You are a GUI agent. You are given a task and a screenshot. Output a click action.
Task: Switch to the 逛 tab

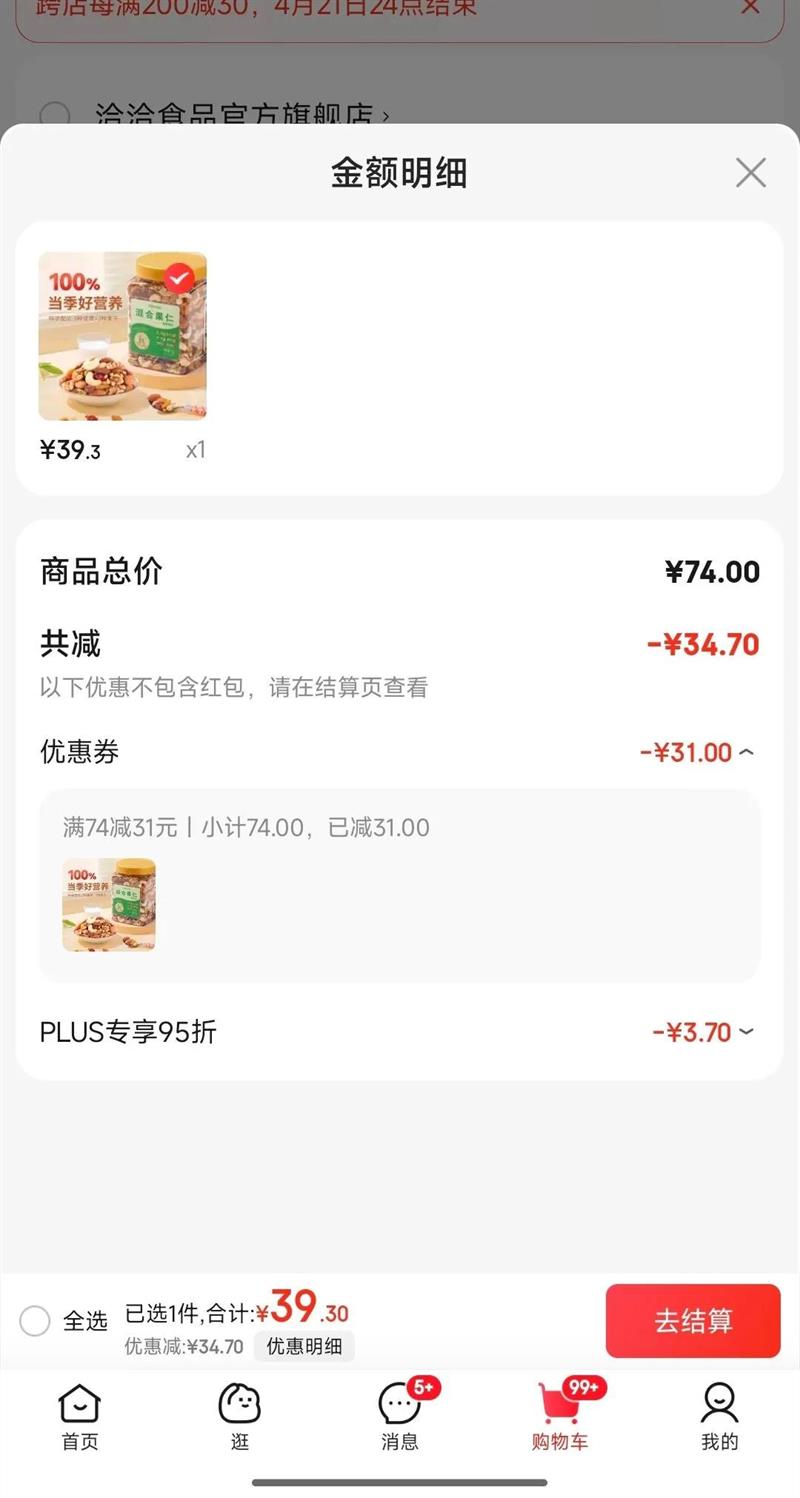(239, 1417)
